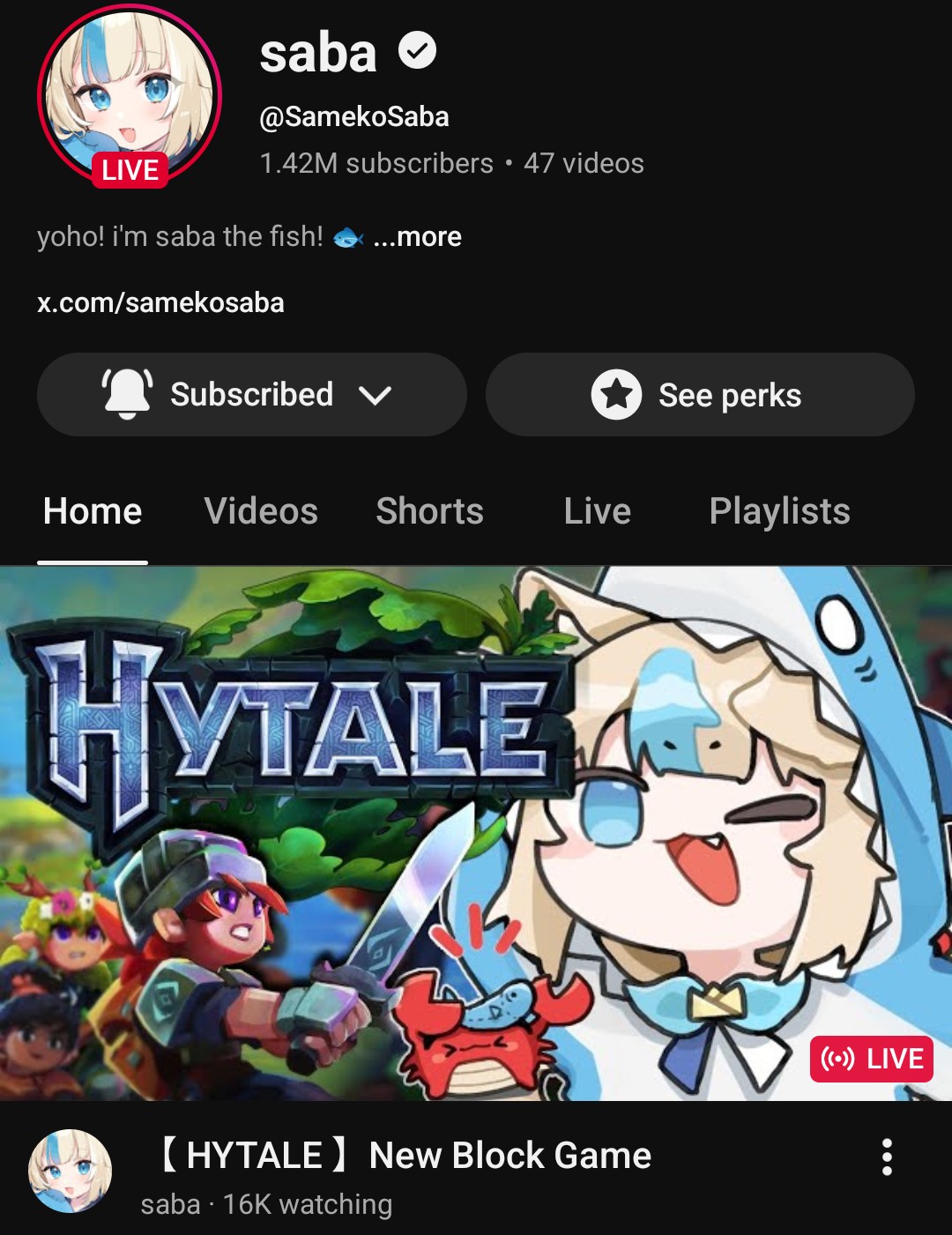Screen dimensions: 952x1235
Task: Switch to the Live tab
Action: pyautogui.click(x=598, y=511)
